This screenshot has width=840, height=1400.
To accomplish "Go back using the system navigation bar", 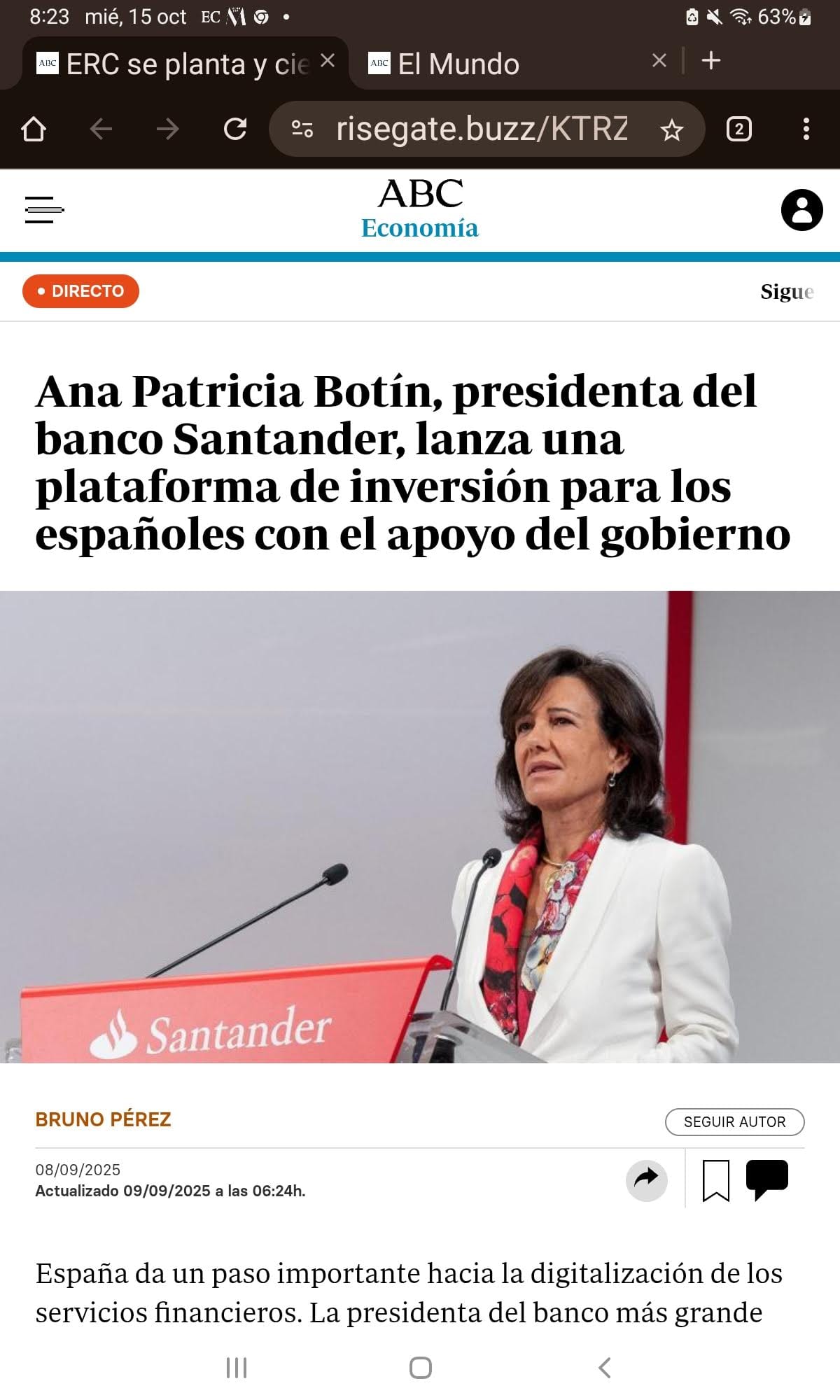I will click(x=605, y=1367).
